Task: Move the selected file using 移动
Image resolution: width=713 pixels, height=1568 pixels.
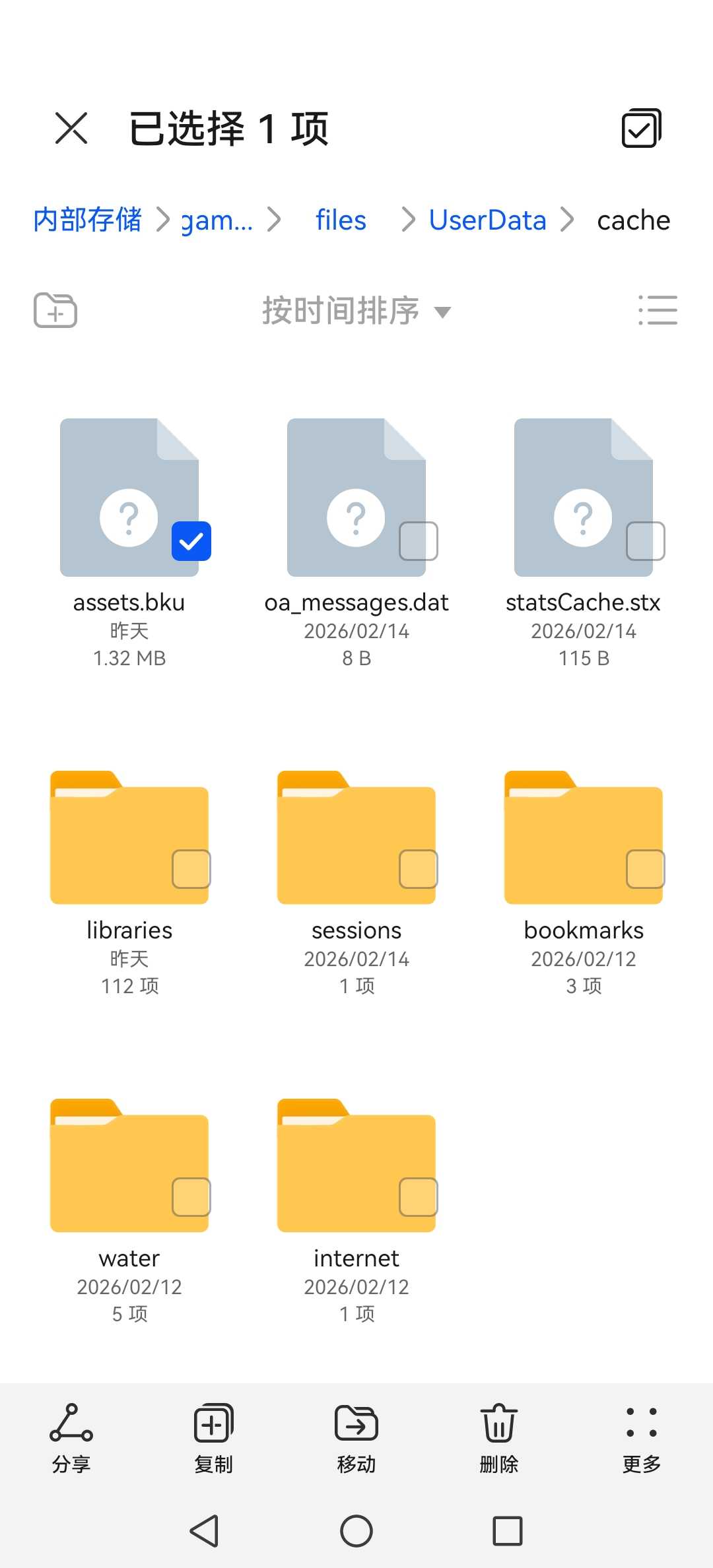Action: pyautogui.click(x=356, y=1439)
